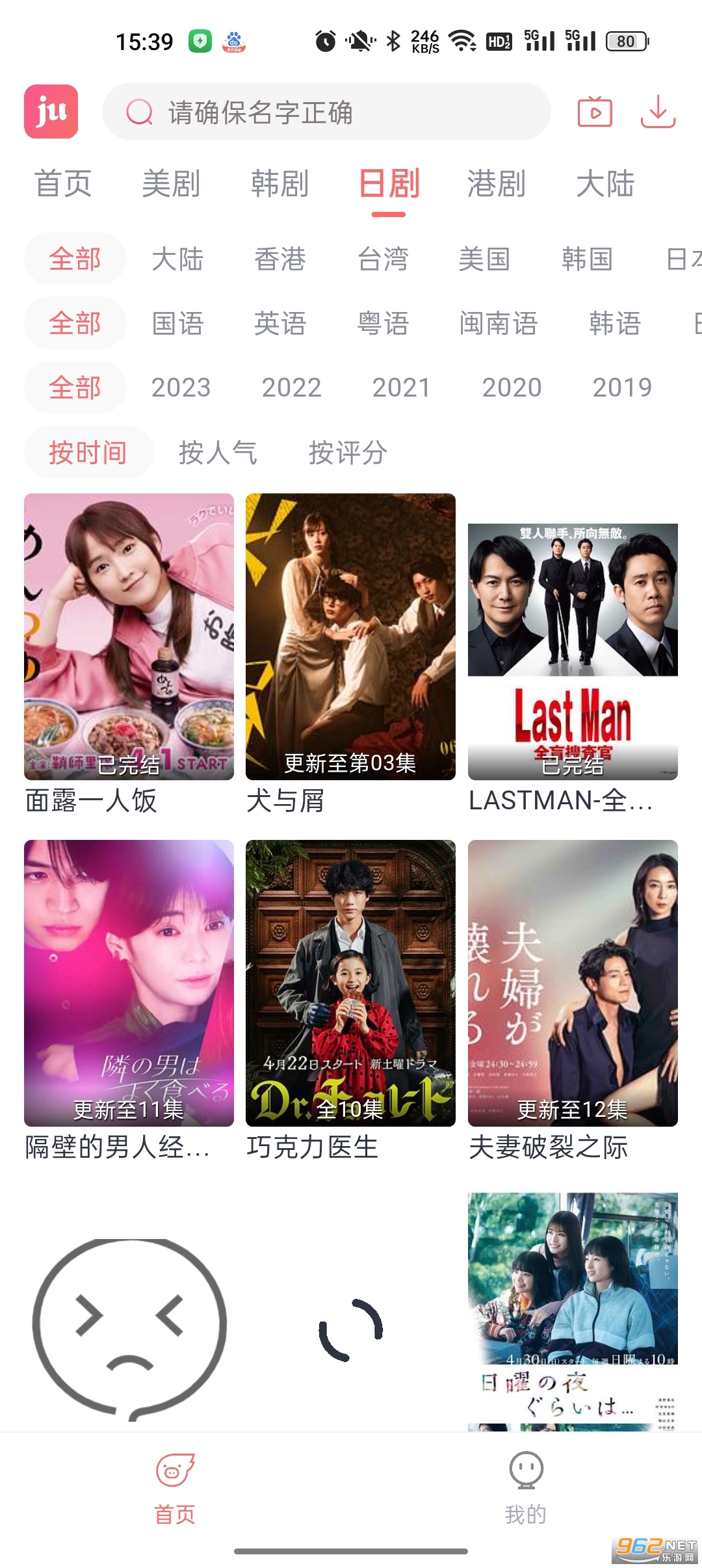Screen dimensions: 702x1568
Task: Filter by region 韩国
Action: tap(587, 259)
